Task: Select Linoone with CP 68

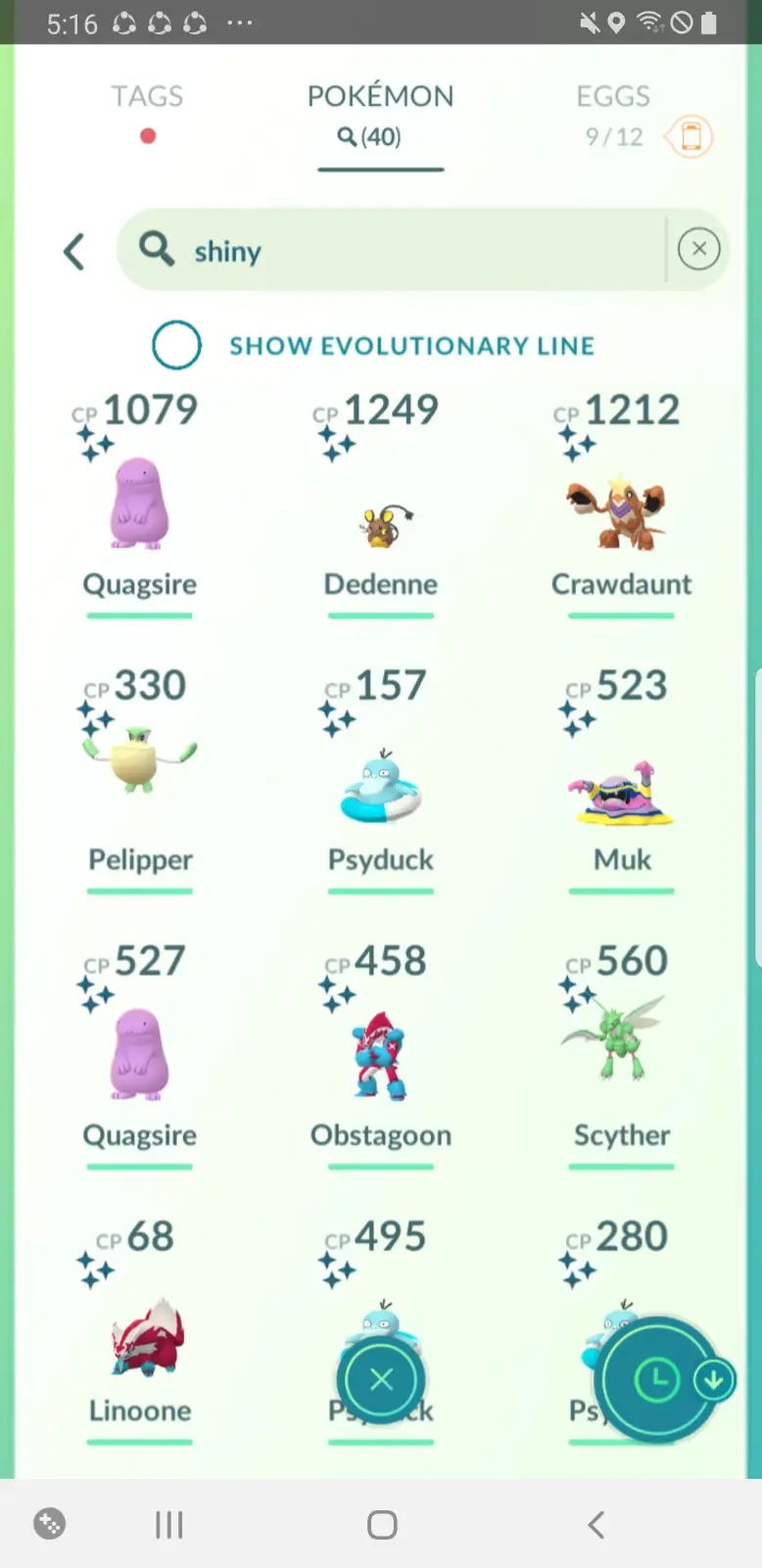Action: coord(140,1338)
